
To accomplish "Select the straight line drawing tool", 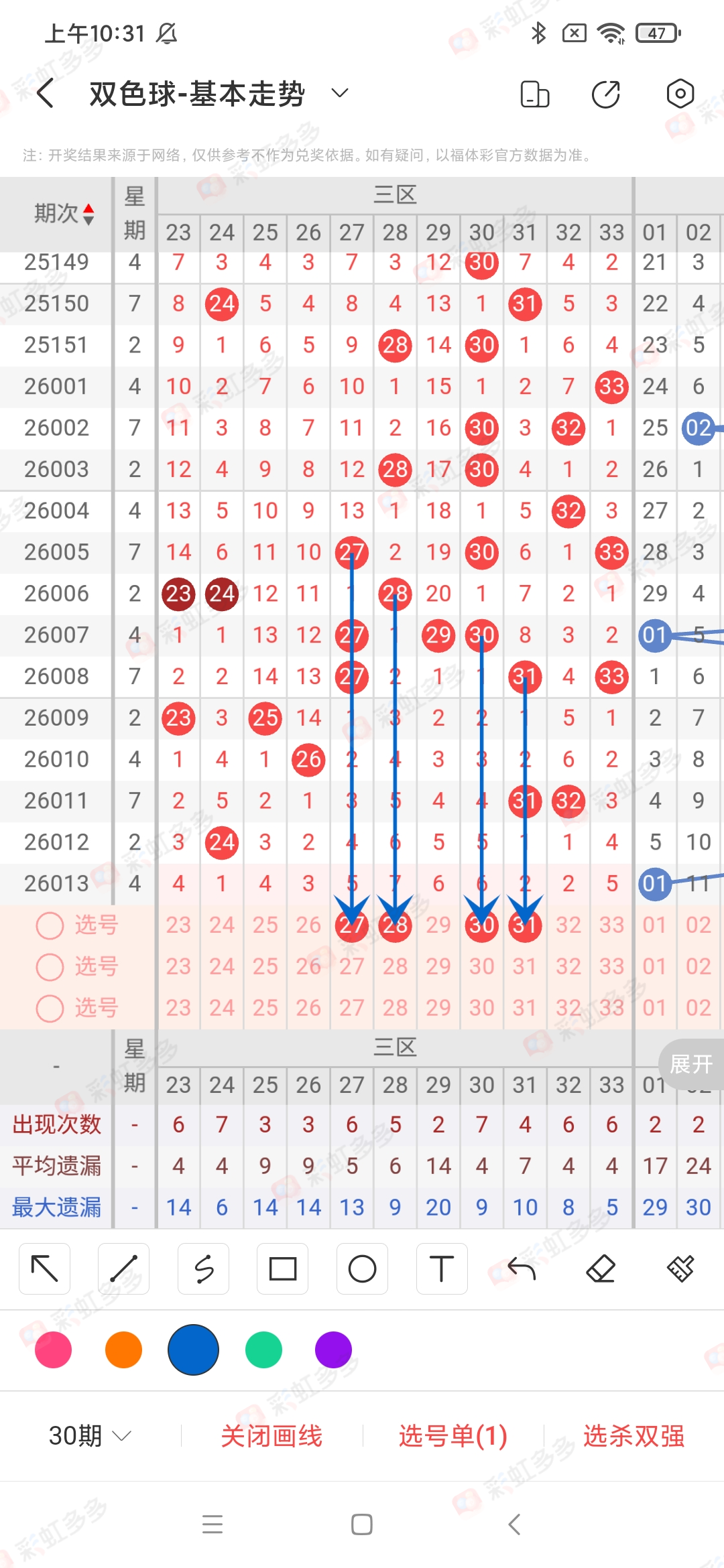I will [124, 1268].
